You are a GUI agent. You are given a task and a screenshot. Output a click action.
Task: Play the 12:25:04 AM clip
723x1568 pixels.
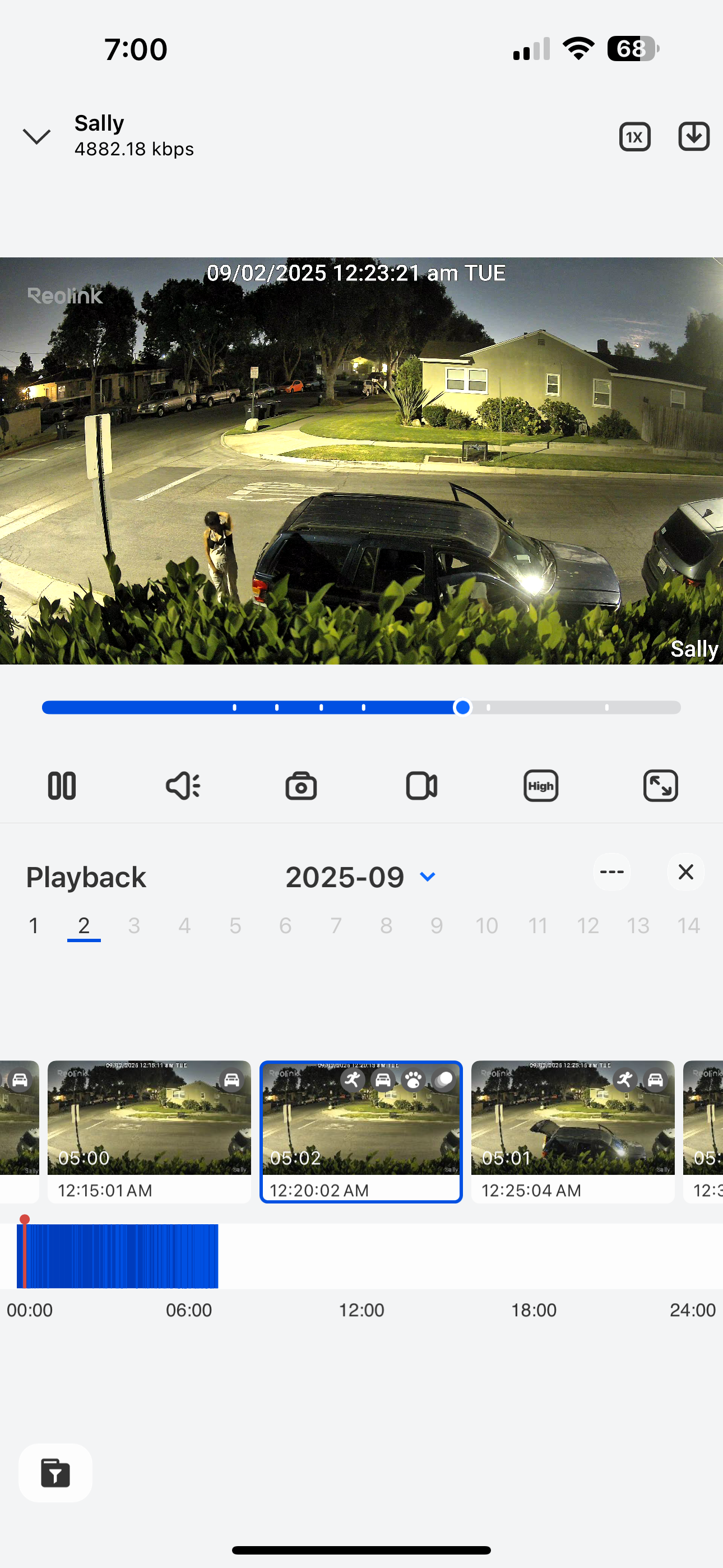coord(573,1132)
